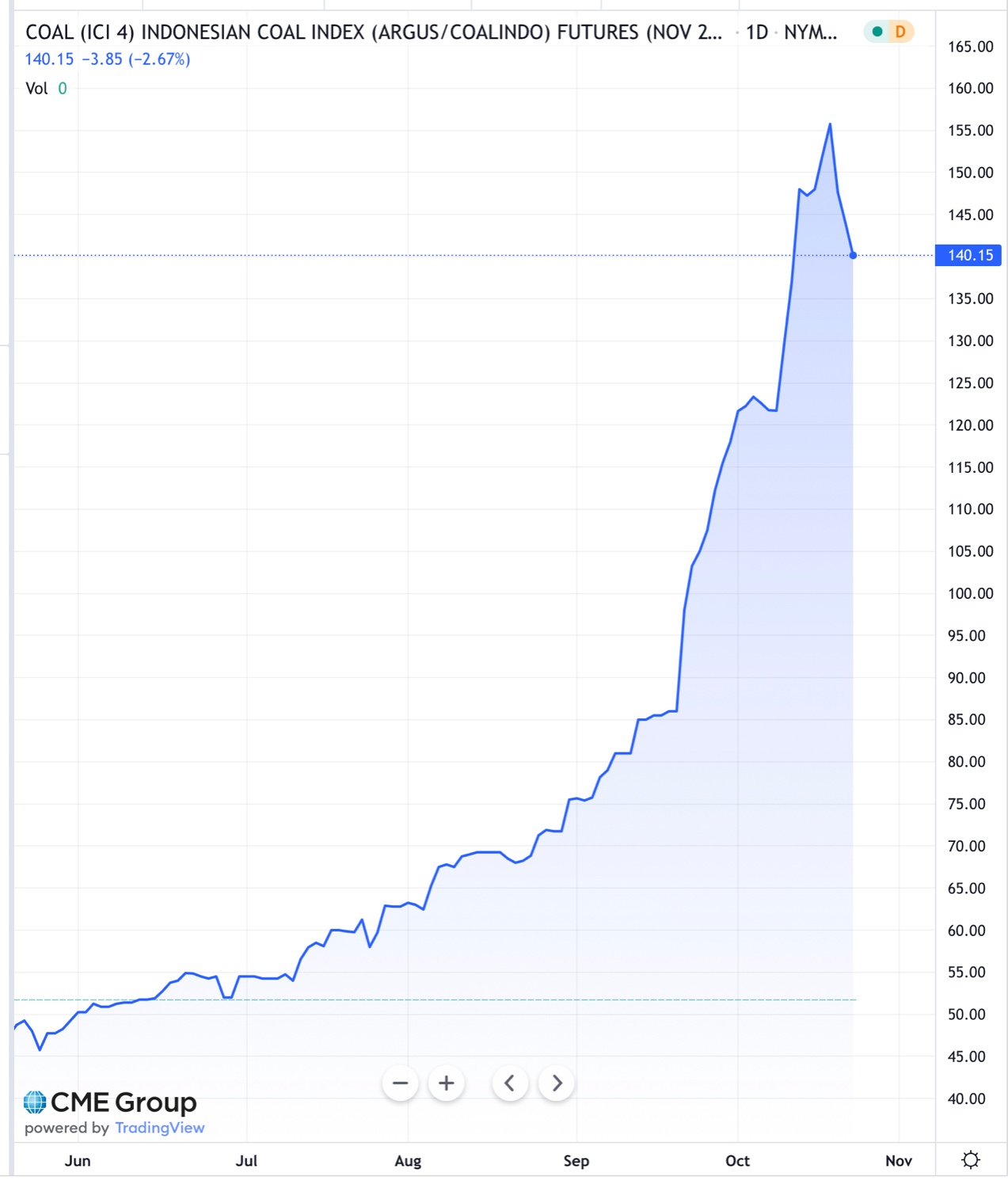Tap the delayed data D indicator

900,32
